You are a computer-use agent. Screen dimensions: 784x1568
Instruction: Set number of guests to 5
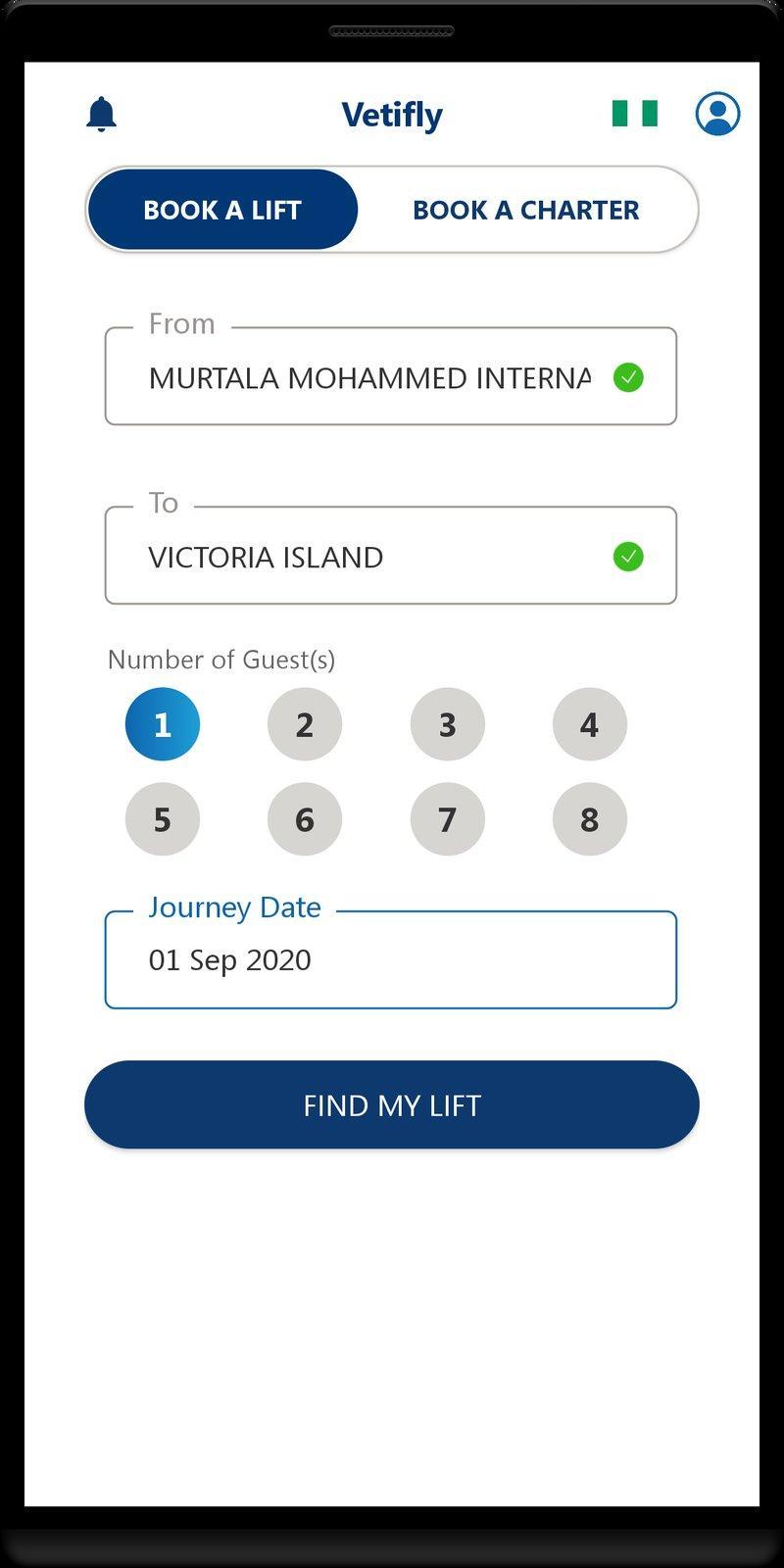[163, 819]
